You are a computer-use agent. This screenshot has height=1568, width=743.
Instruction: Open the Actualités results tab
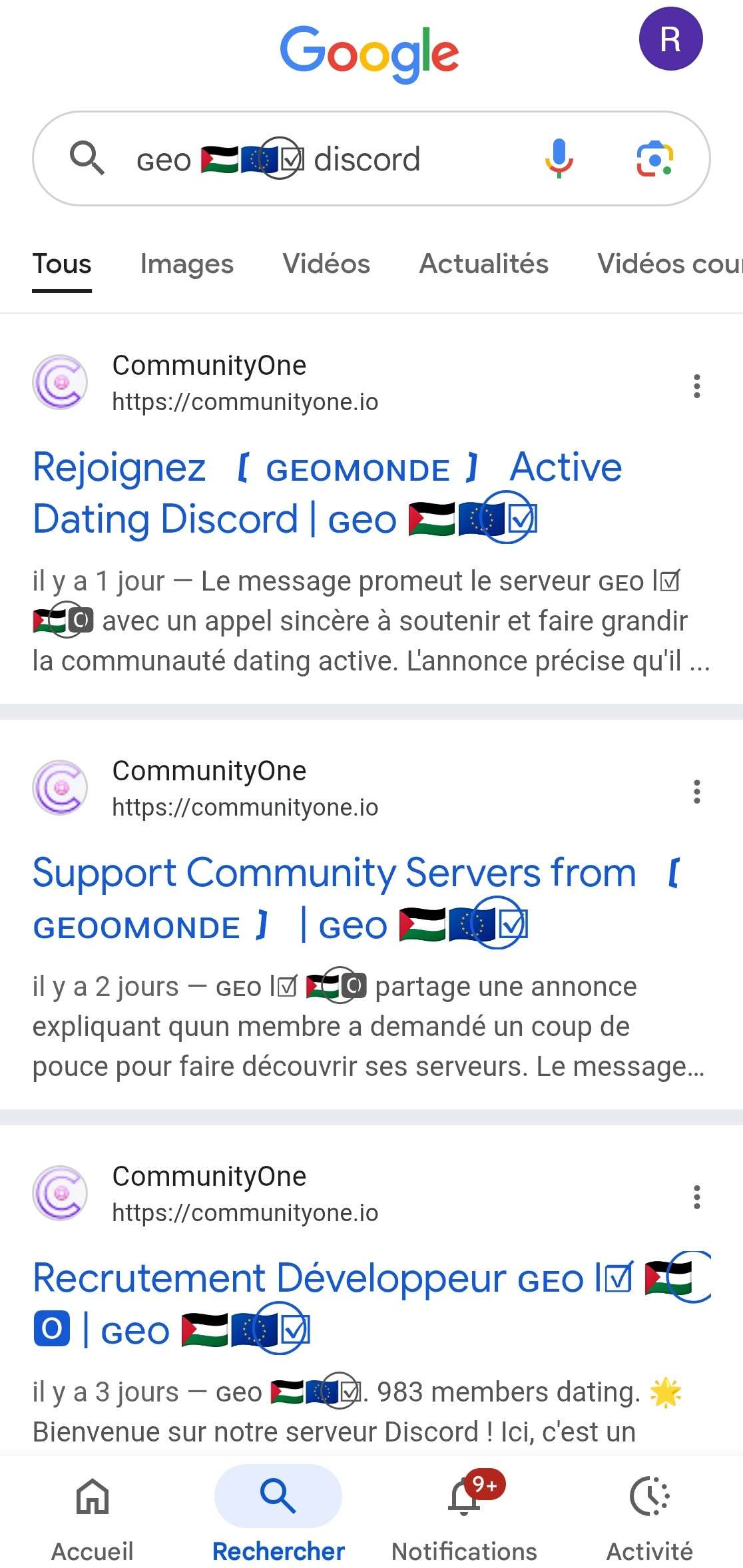tap(483, 264)
